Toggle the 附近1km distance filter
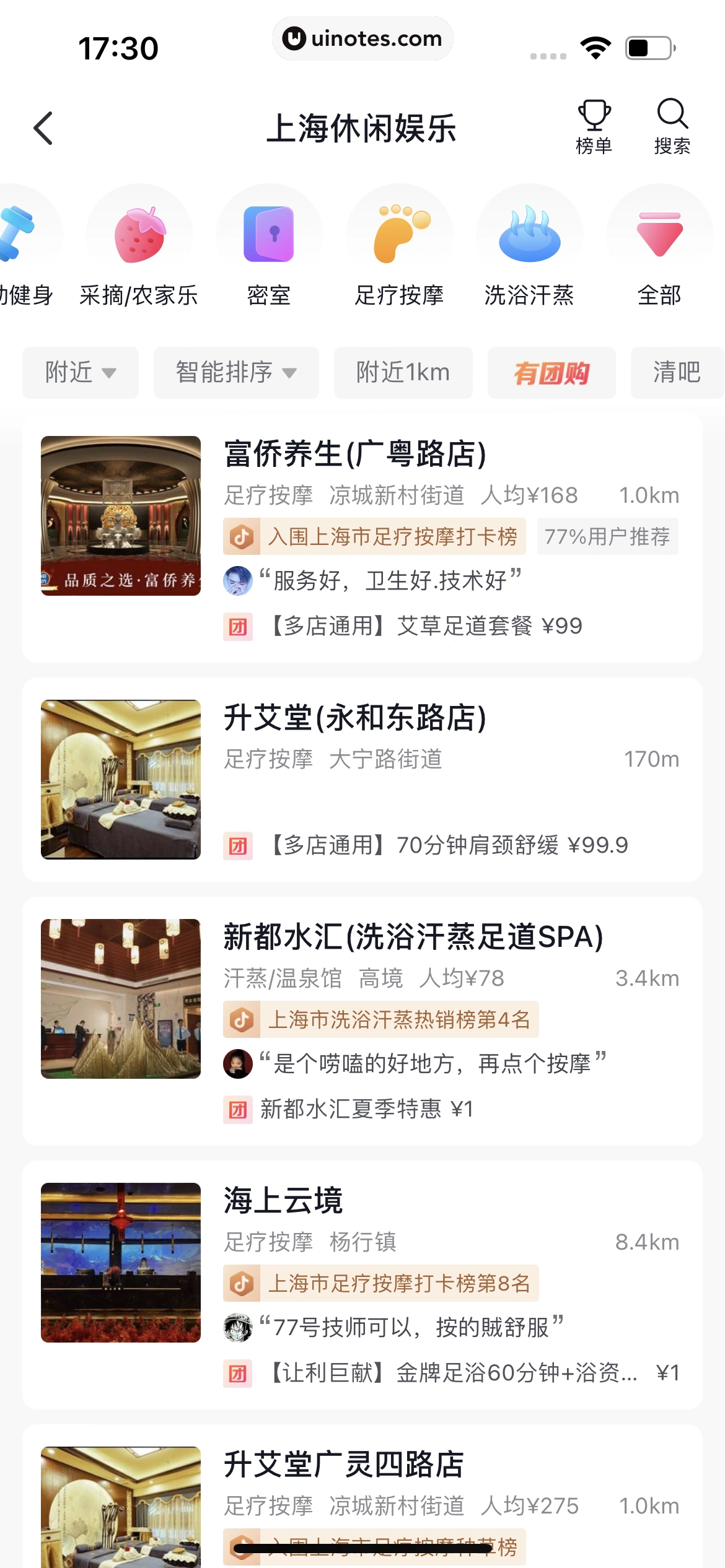The image size is (725, 1568). pyautogui.click(x=403, y=372)
